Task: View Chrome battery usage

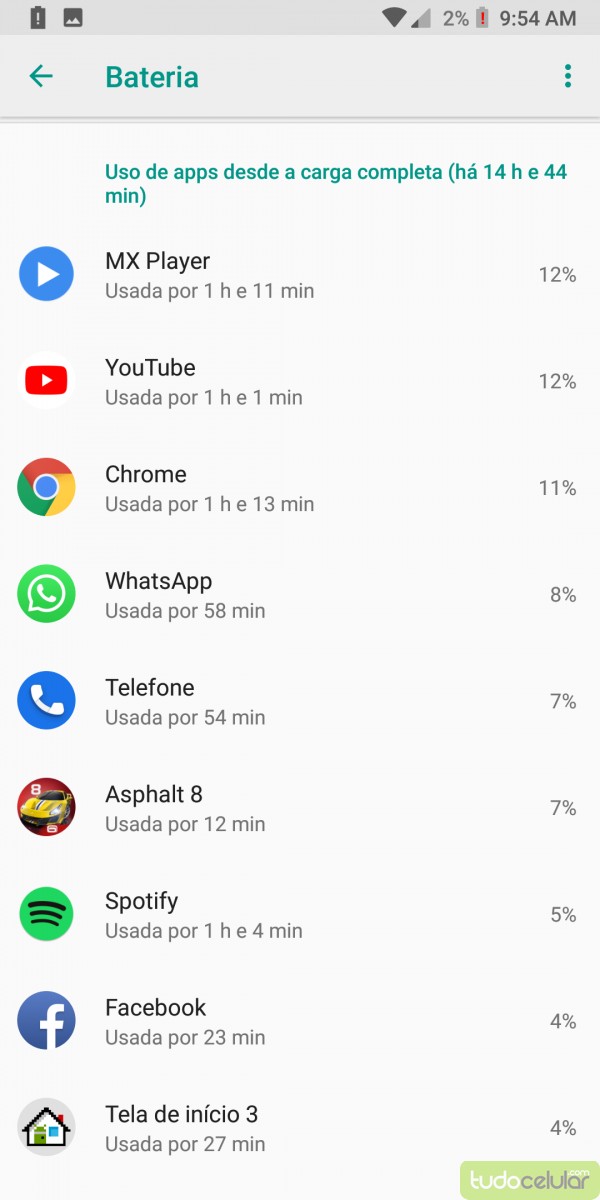Action: [300, 488]
